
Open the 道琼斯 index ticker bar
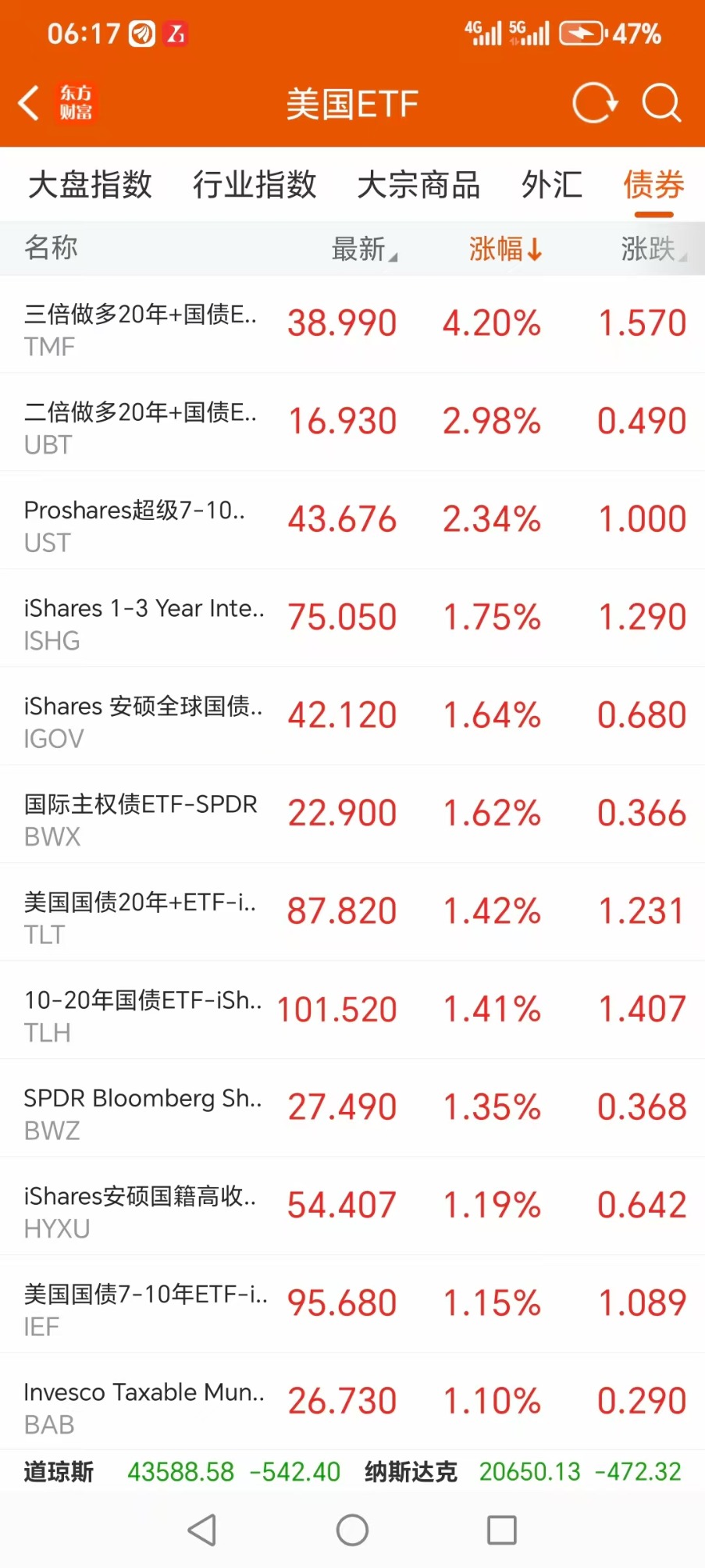pyautogui.click(x=182, y=1472)
